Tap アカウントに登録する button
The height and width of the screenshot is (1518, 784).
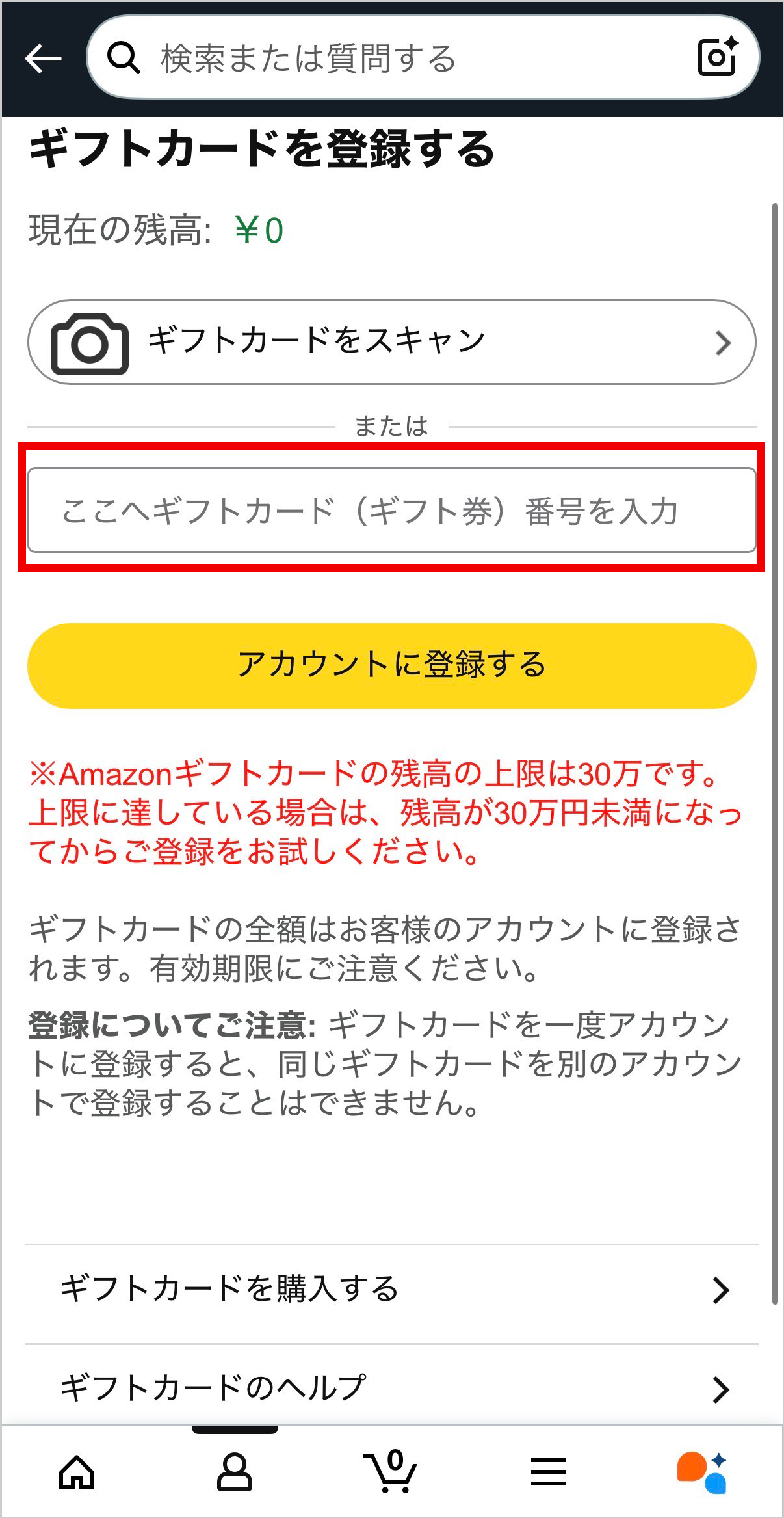(391, 665)
